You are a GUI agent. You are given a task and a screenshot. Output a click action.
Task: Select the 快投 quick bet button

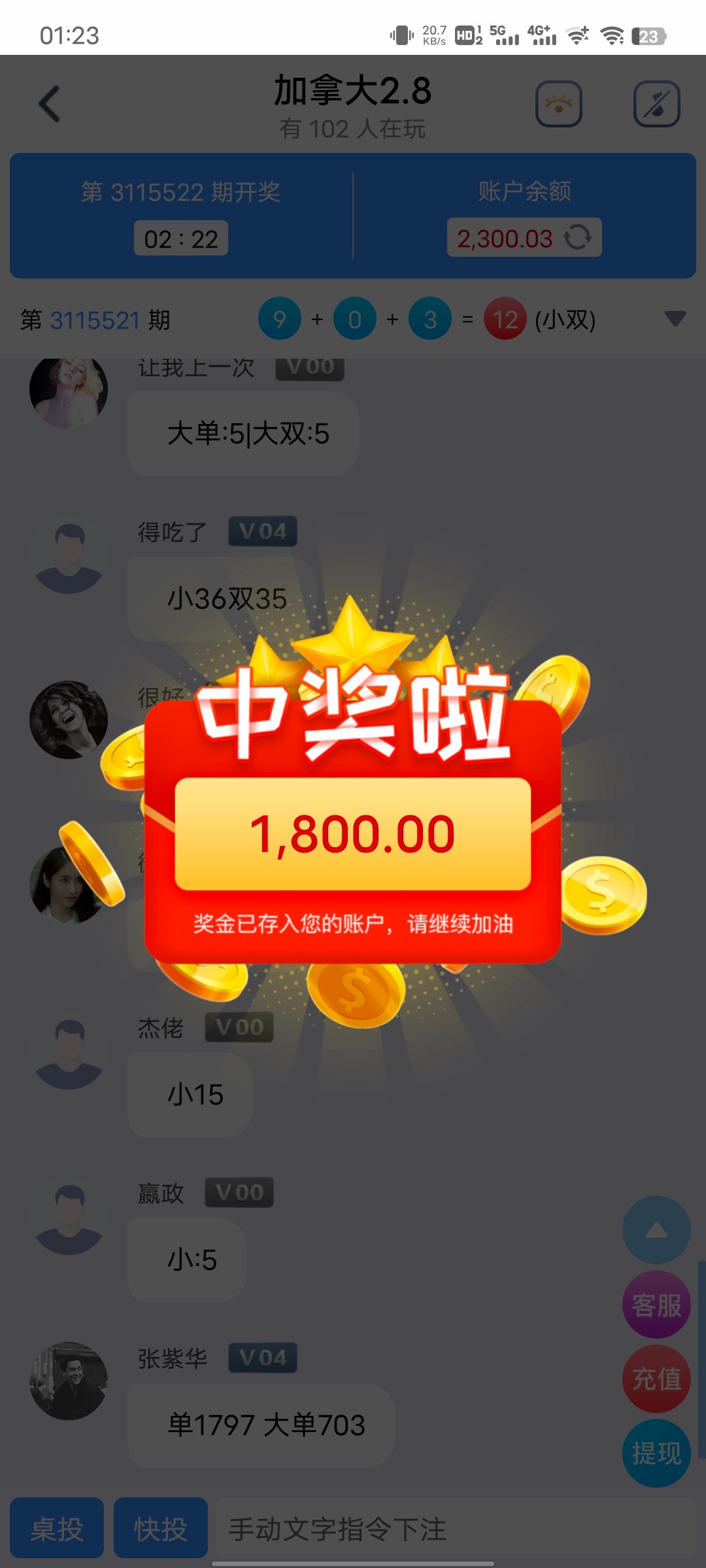tap(161, 1529)
